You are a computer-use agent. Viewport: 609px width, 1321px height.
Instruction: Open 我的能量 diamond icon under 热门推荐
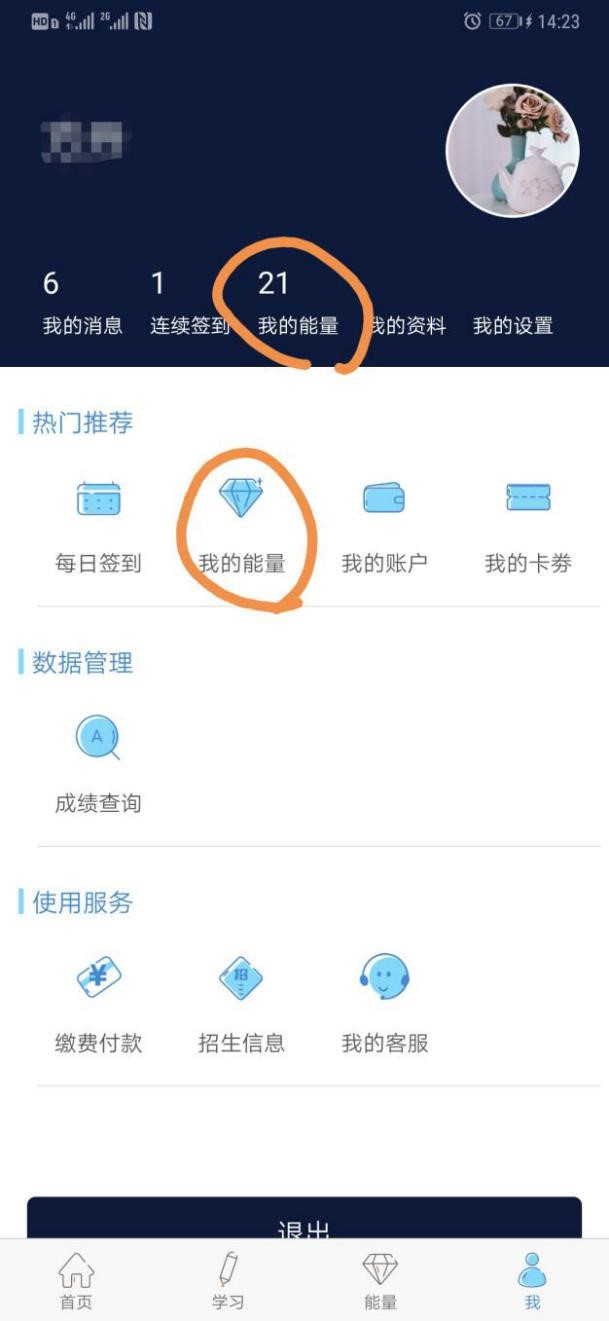tap(241, 523)
